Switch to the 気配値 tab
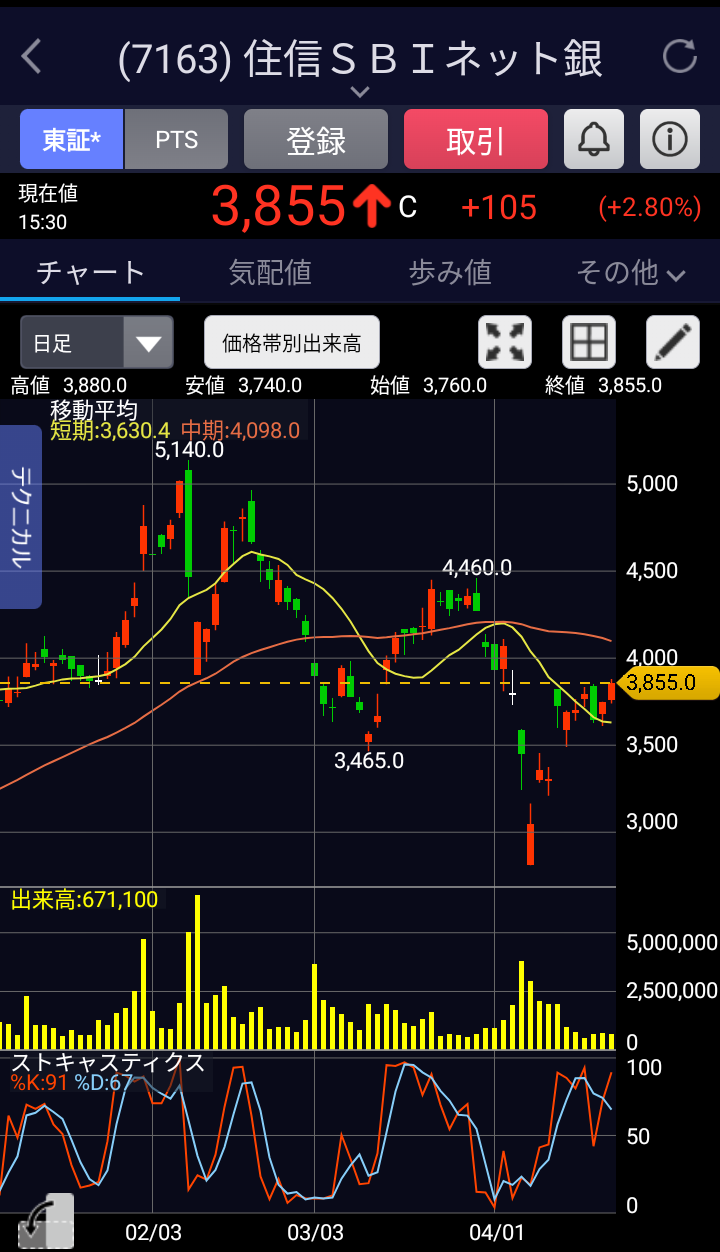 point(270,272)
